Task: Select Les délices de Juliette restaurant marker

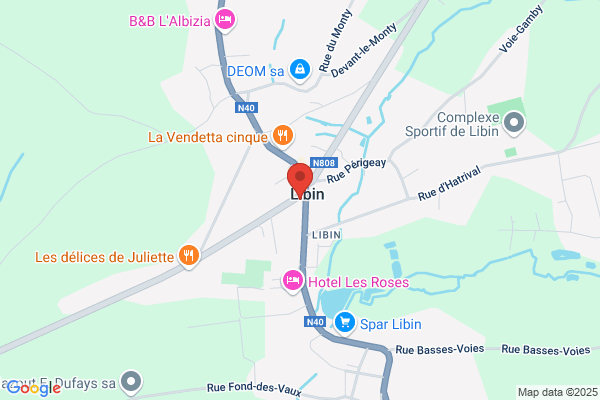Action: click(x=189, y=256)
